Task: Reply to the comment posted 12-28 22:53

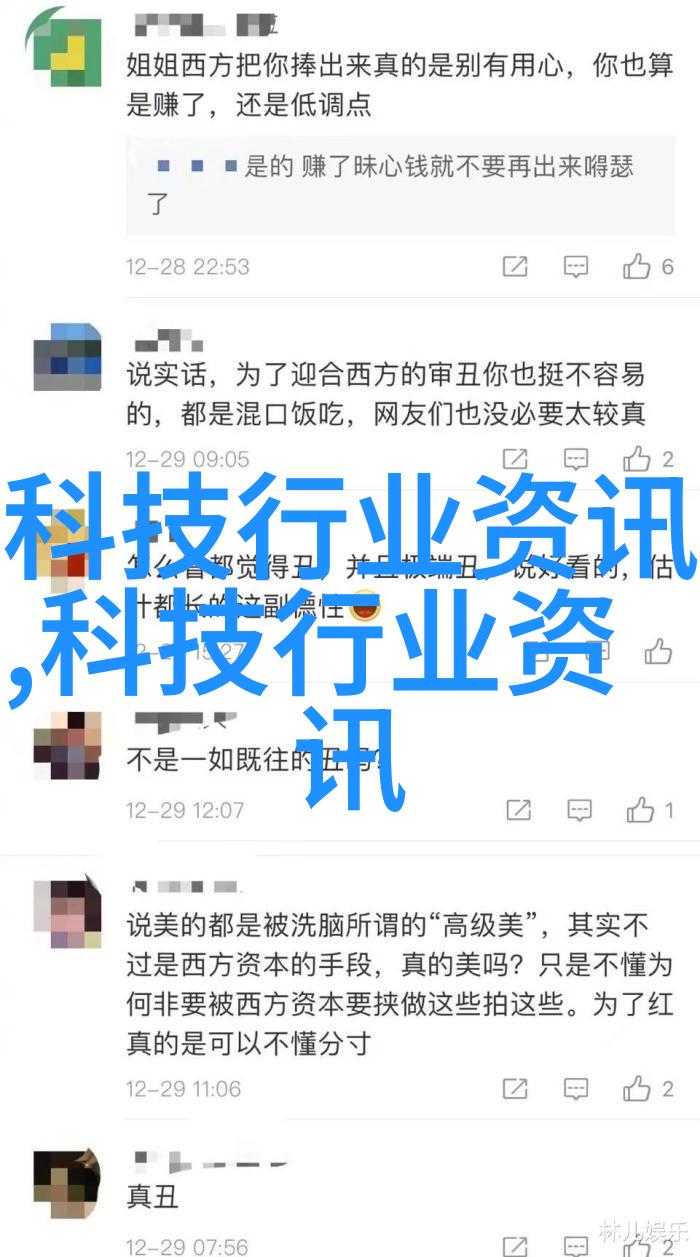Action: tap(576, 266)
